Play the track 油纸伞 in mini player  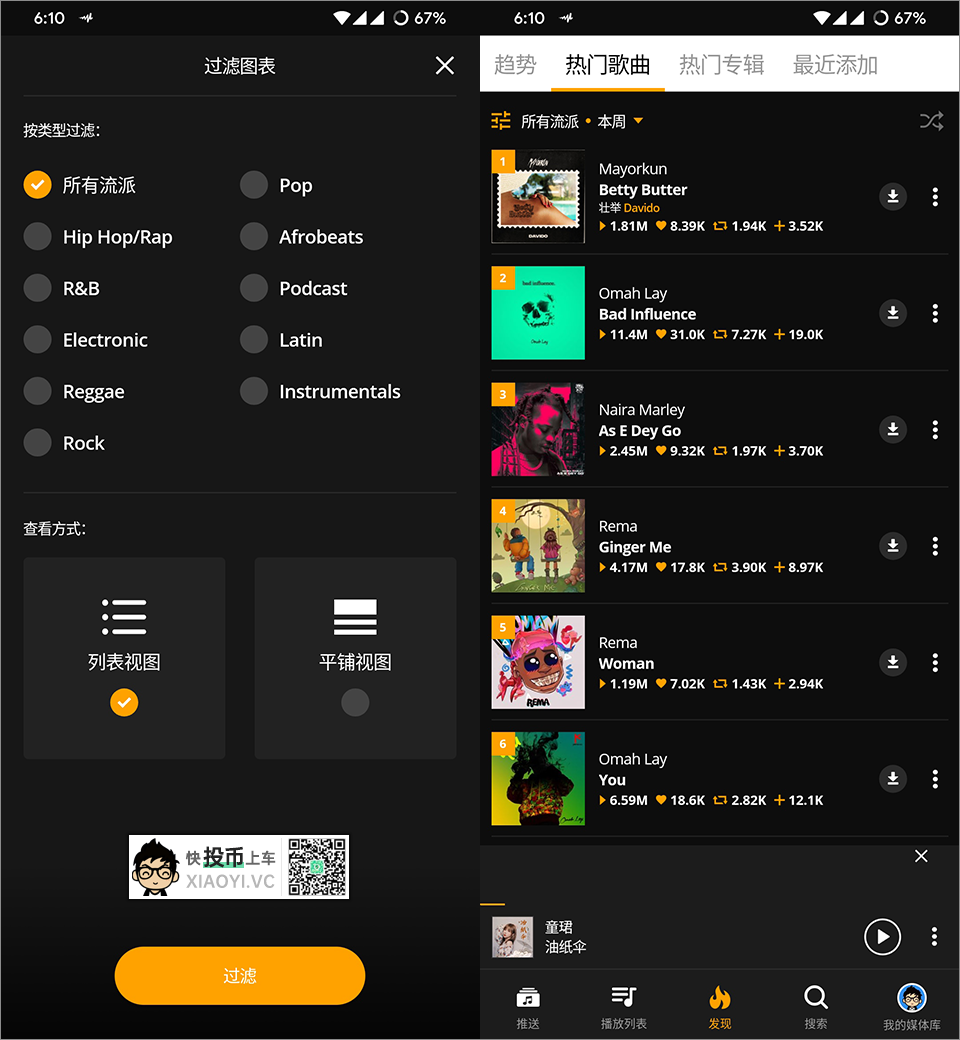(x=882, y=937)
